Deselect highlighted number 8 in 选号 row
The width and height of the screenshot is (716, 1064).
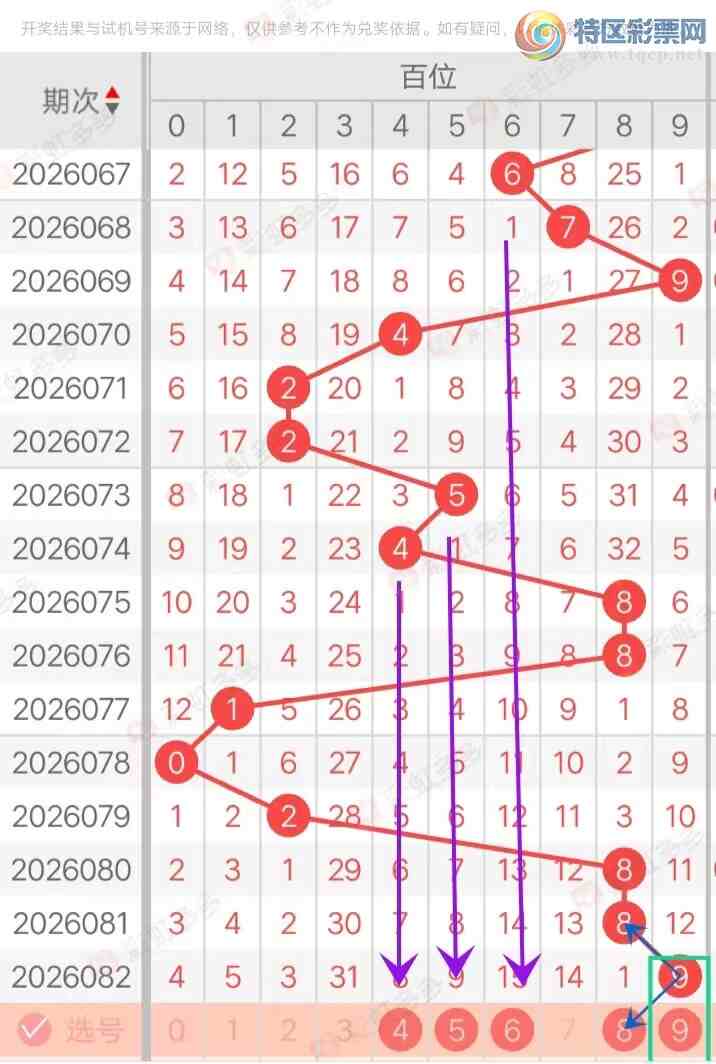click(625, 1028)
